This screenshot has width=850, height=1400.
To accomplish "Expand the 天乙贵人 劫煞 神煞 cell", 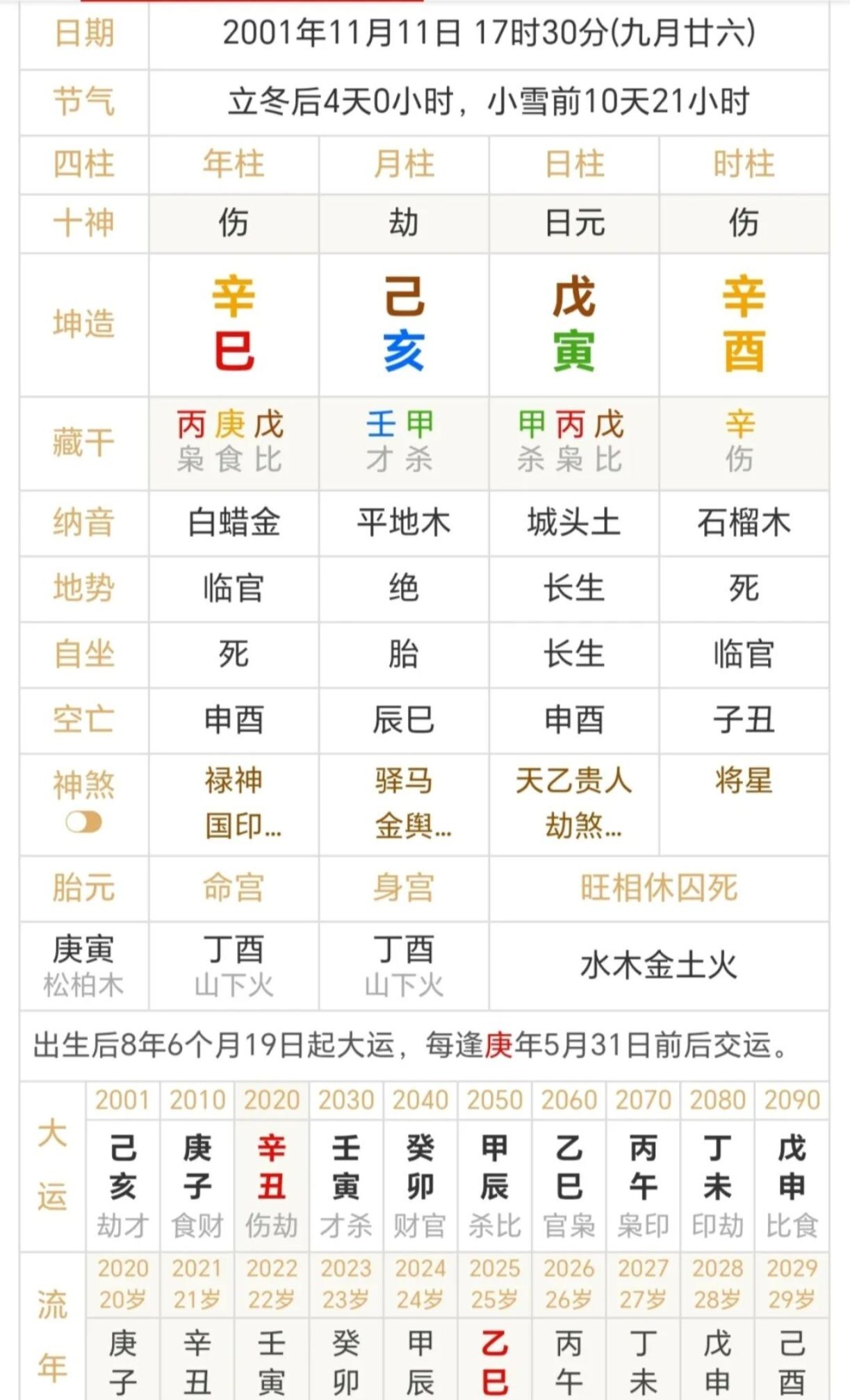I will 574,804.
